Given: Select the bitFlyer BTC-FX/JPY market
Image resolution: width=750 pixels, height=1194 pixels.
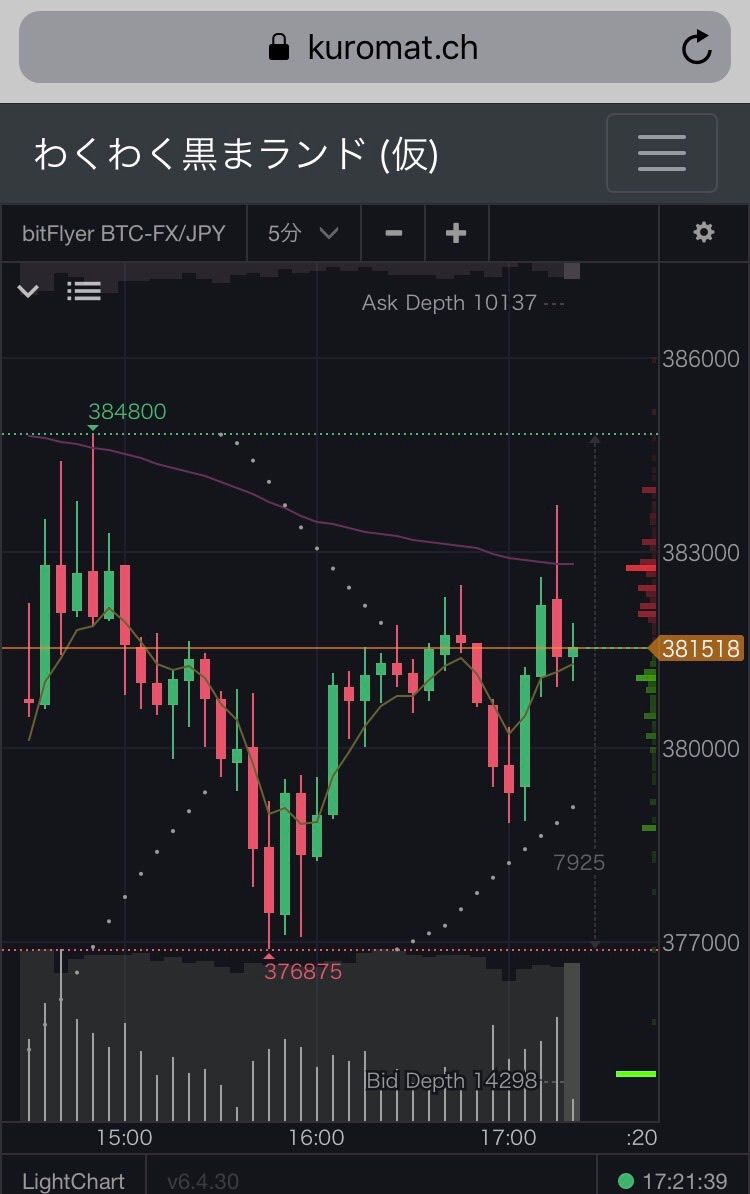Looking at the screenshot, I should [124, 233].
